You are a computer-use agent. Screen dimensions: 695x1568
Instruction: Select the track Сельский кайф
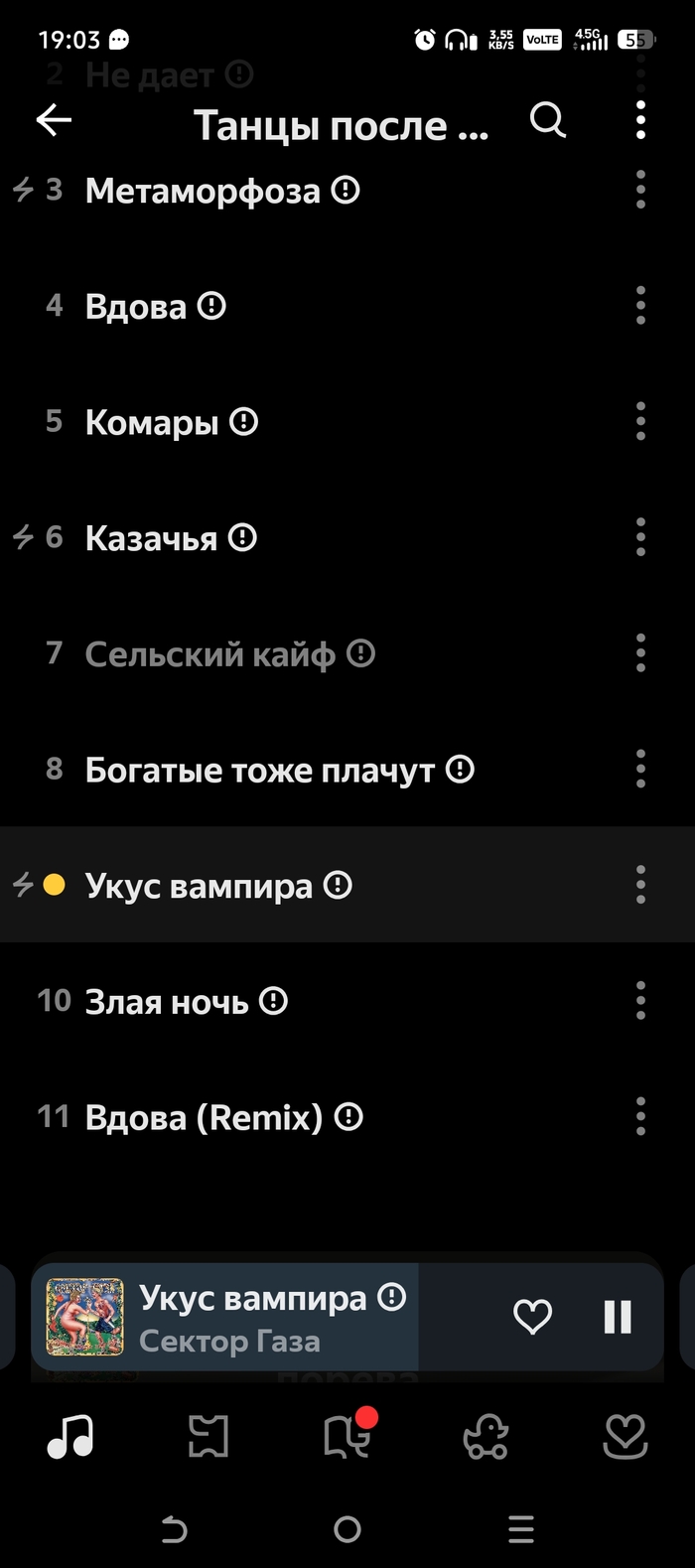[x=210, y=653]
